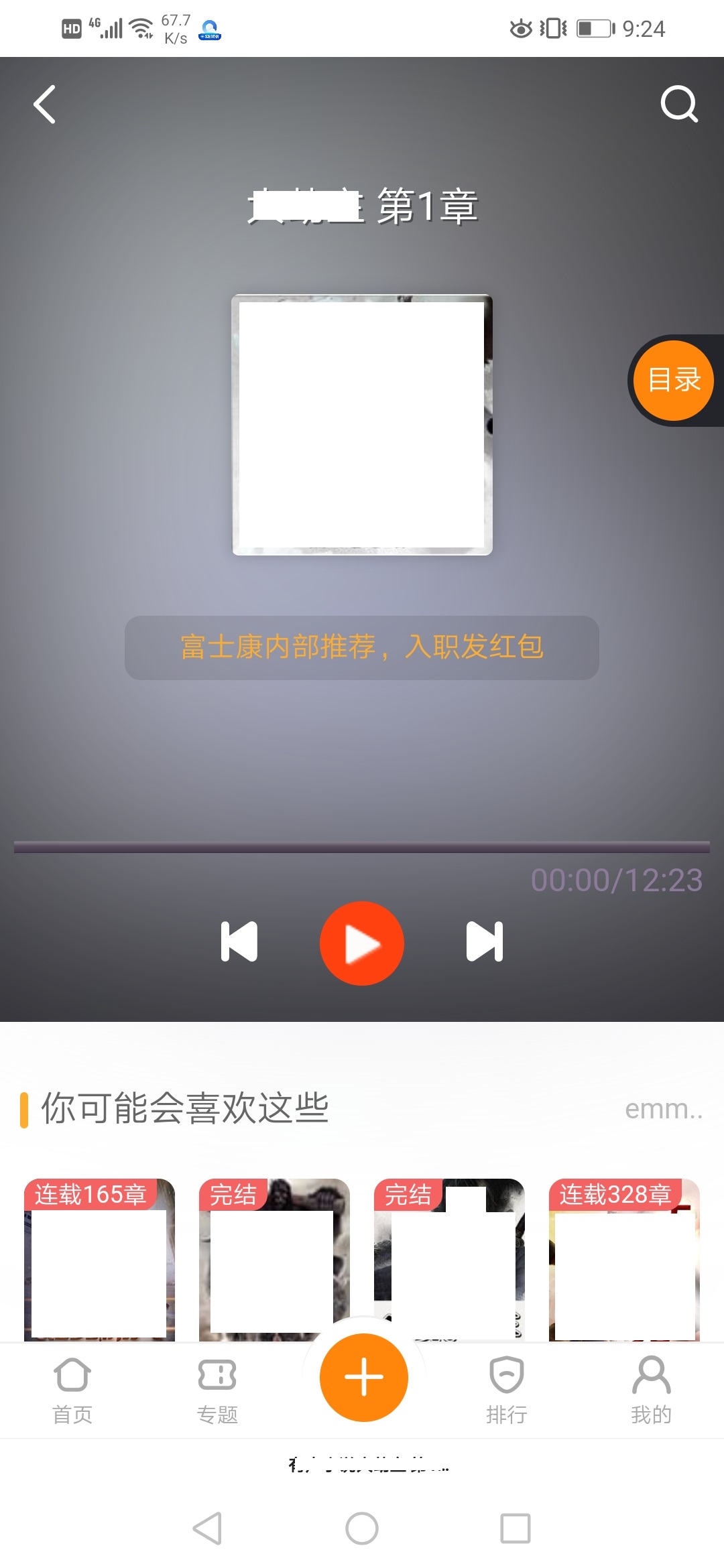Open the 目录 chapter catalog button
This screenshot has width=724, height=1568.
[672, 380]
